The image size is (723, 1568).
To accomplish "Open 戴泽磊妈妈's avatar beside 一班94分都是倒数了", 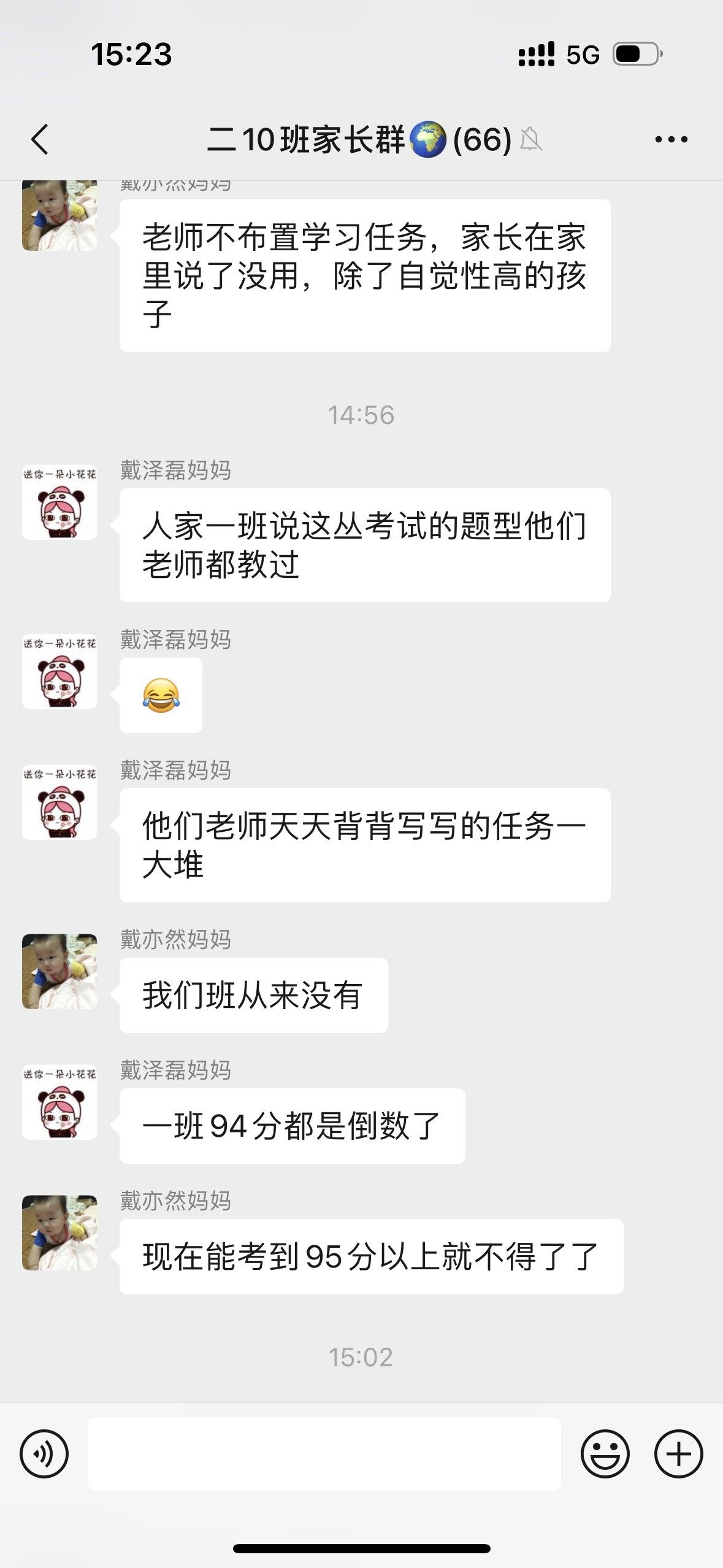I will pos(59,1102).
